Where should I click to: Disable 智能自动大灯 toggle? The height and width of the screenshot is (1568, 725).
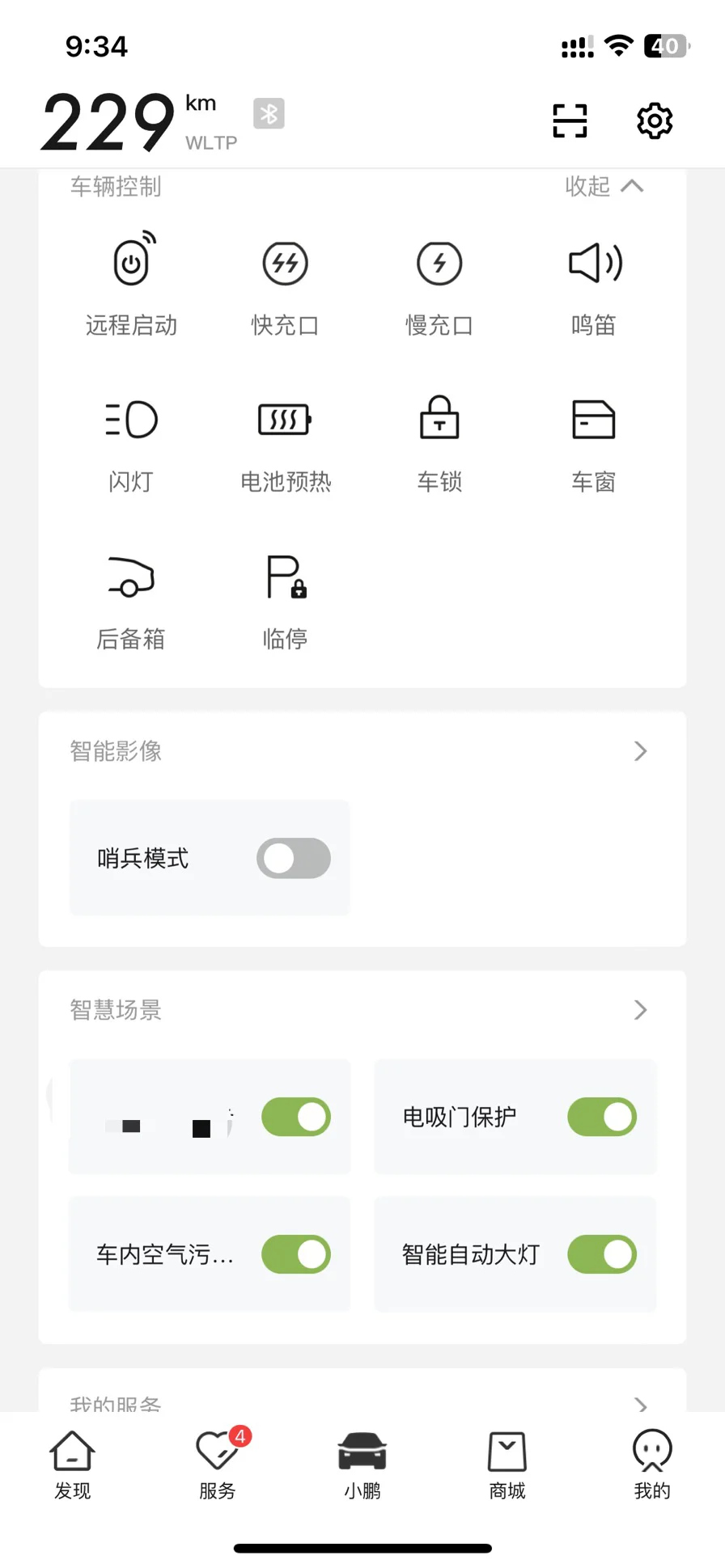click(602, 1254)
